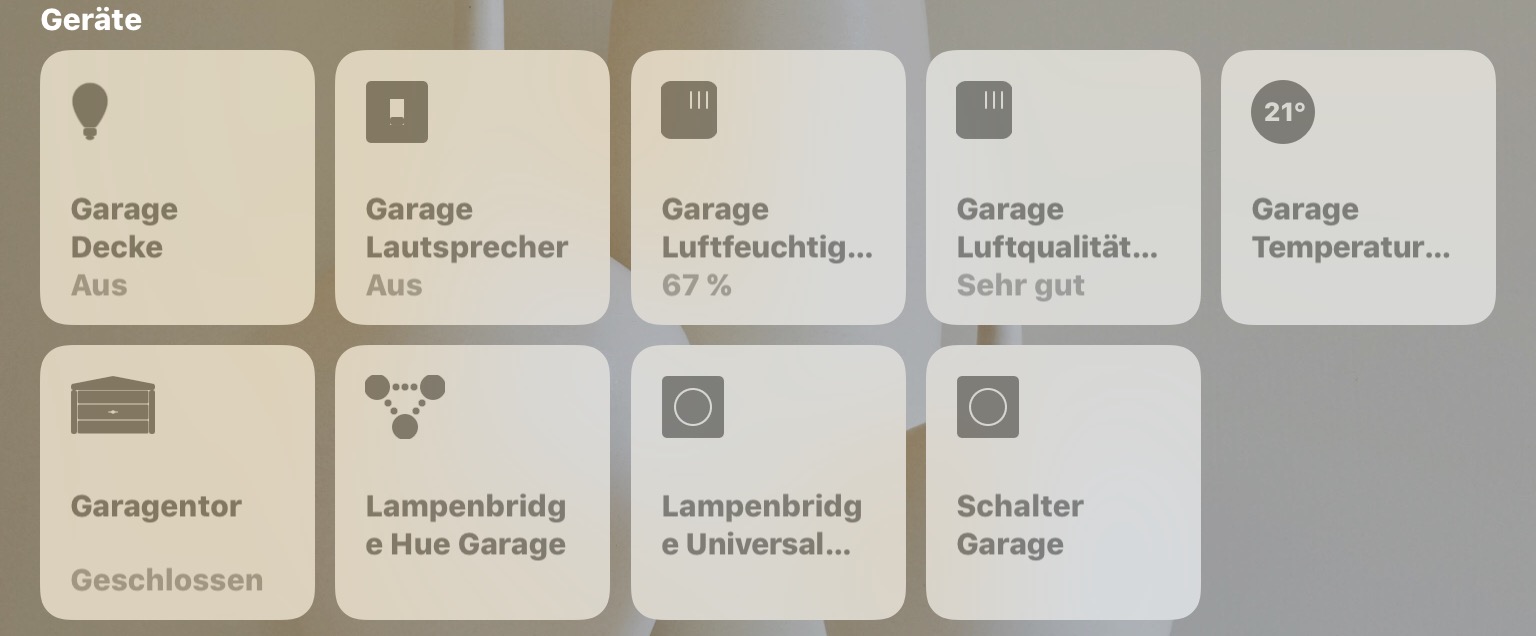1536x636 pixels.
Task: Turn on the Garage Lautsprecher tile
Action: point(472,188)
